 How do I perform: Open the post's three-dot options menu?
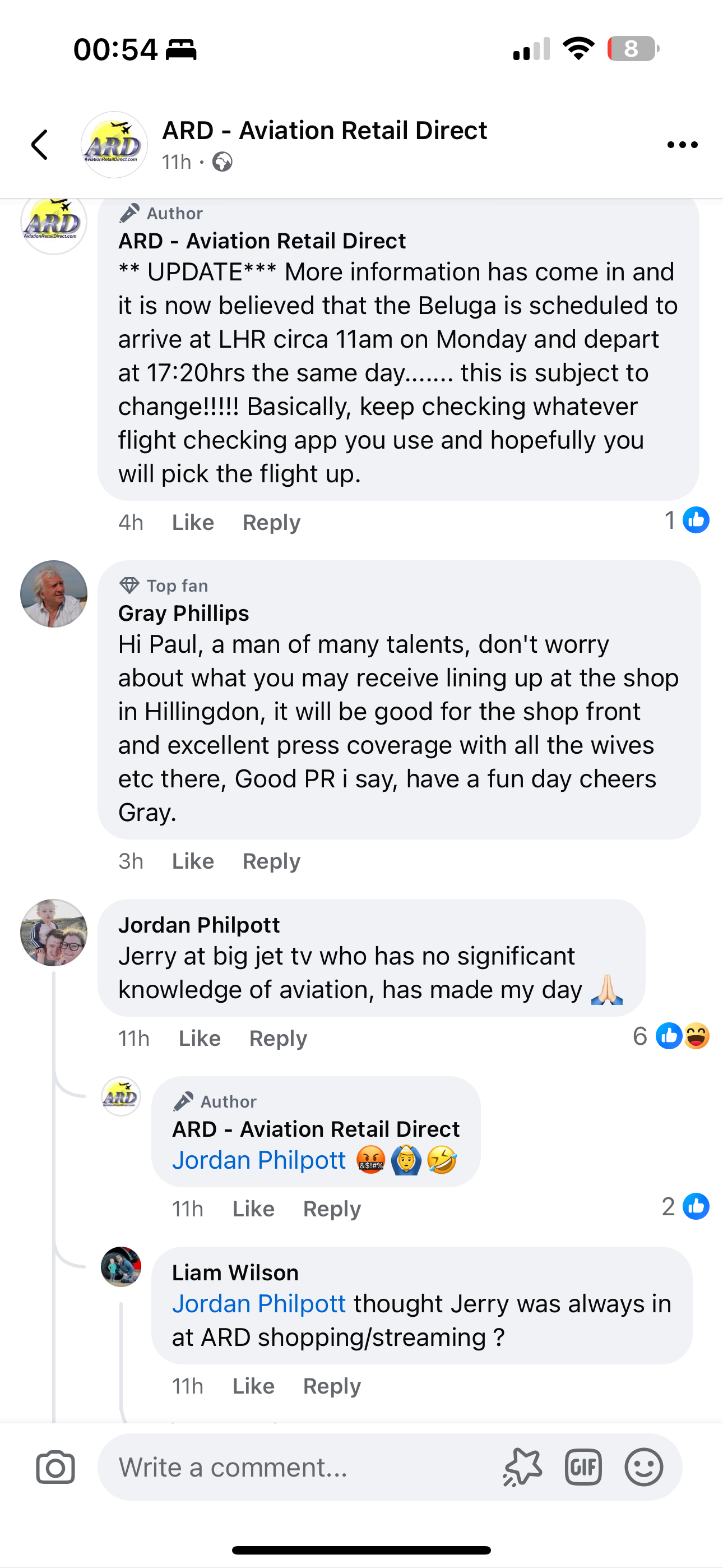[682, 145]
